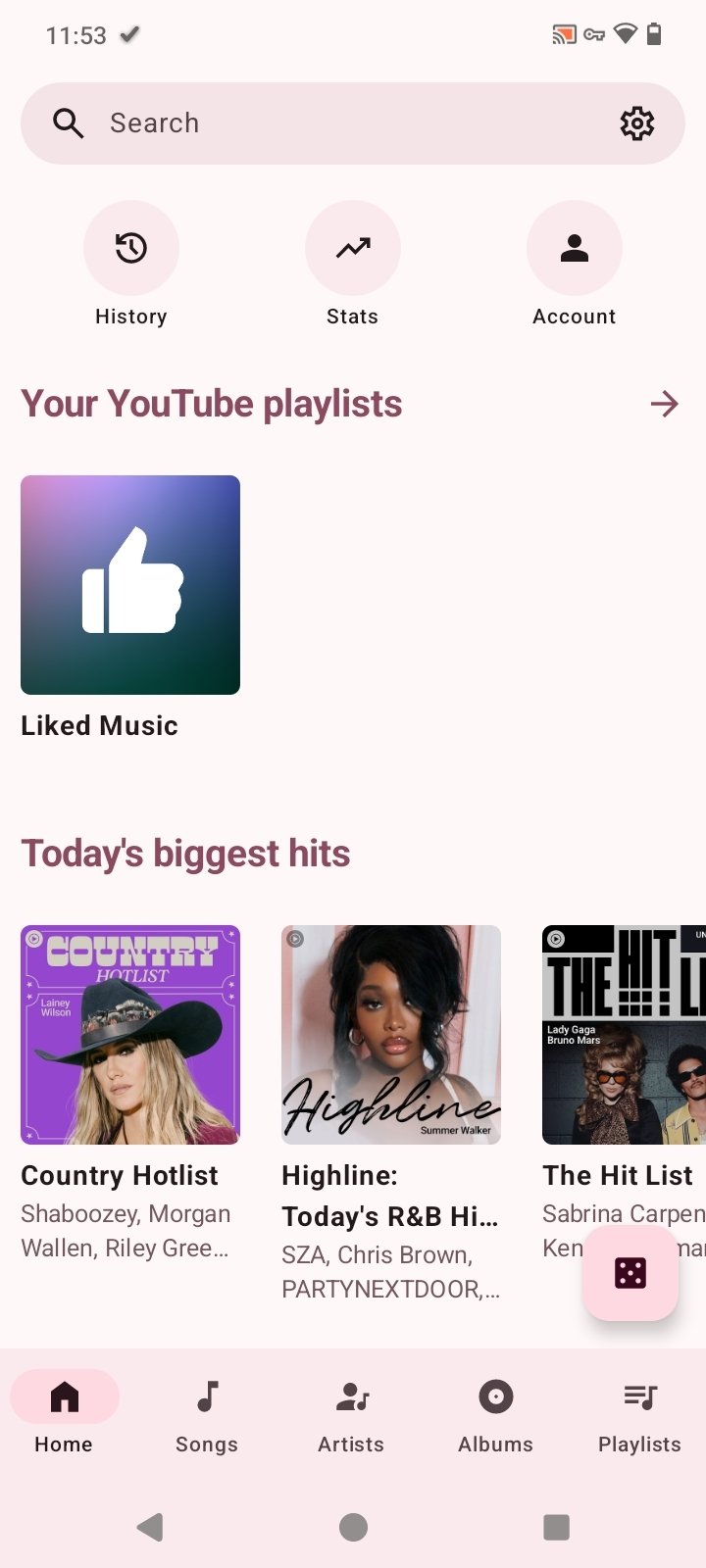The height and width of the screenshot is (1568, 706).
Task: Open the Search field
Action: (324, 123)
